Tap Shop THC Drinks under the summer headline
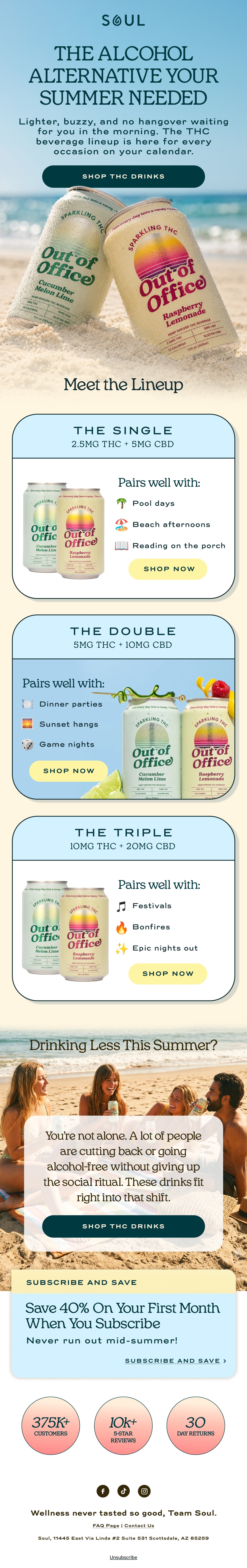247x1568 pixels. (123, 176)
